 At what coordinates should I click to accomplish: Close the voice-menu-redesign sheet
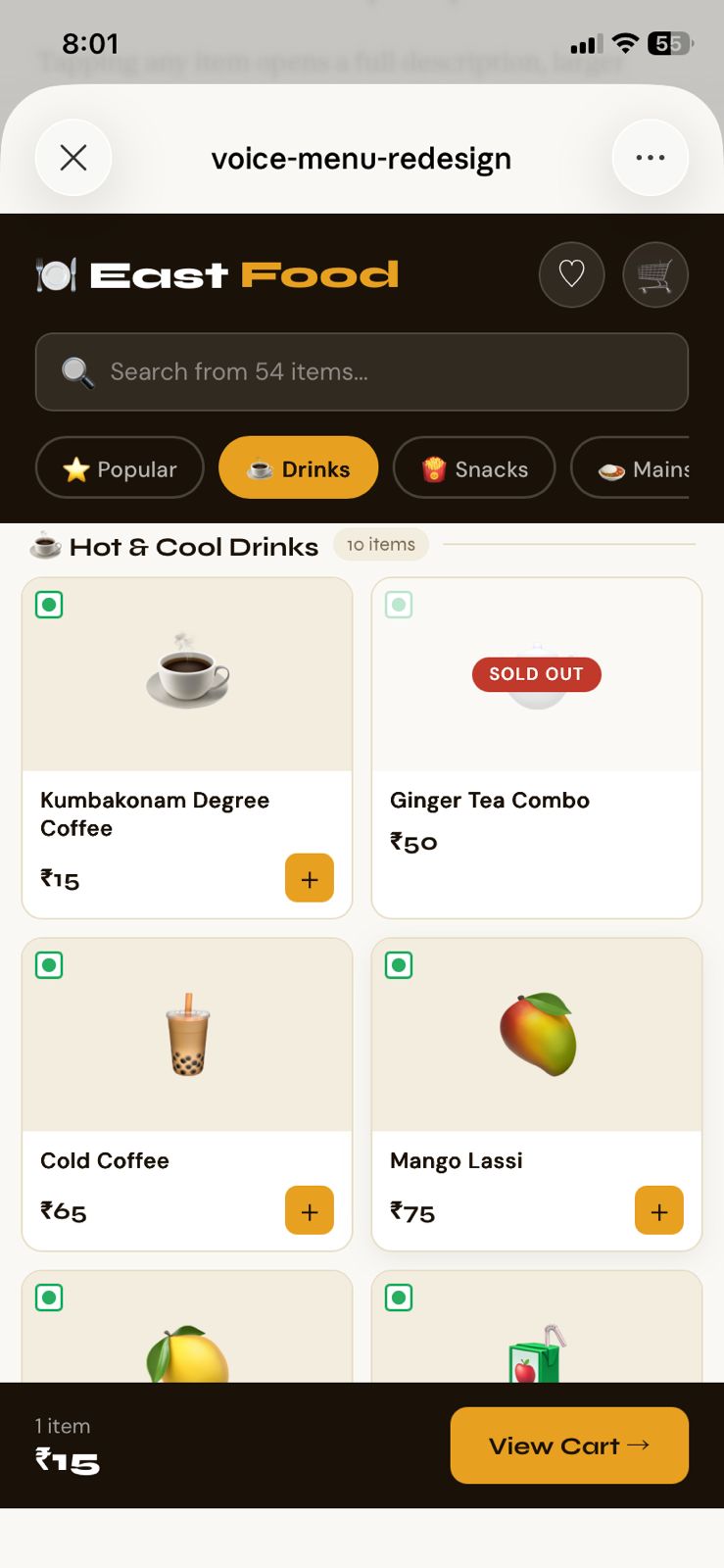coord(73,158)
